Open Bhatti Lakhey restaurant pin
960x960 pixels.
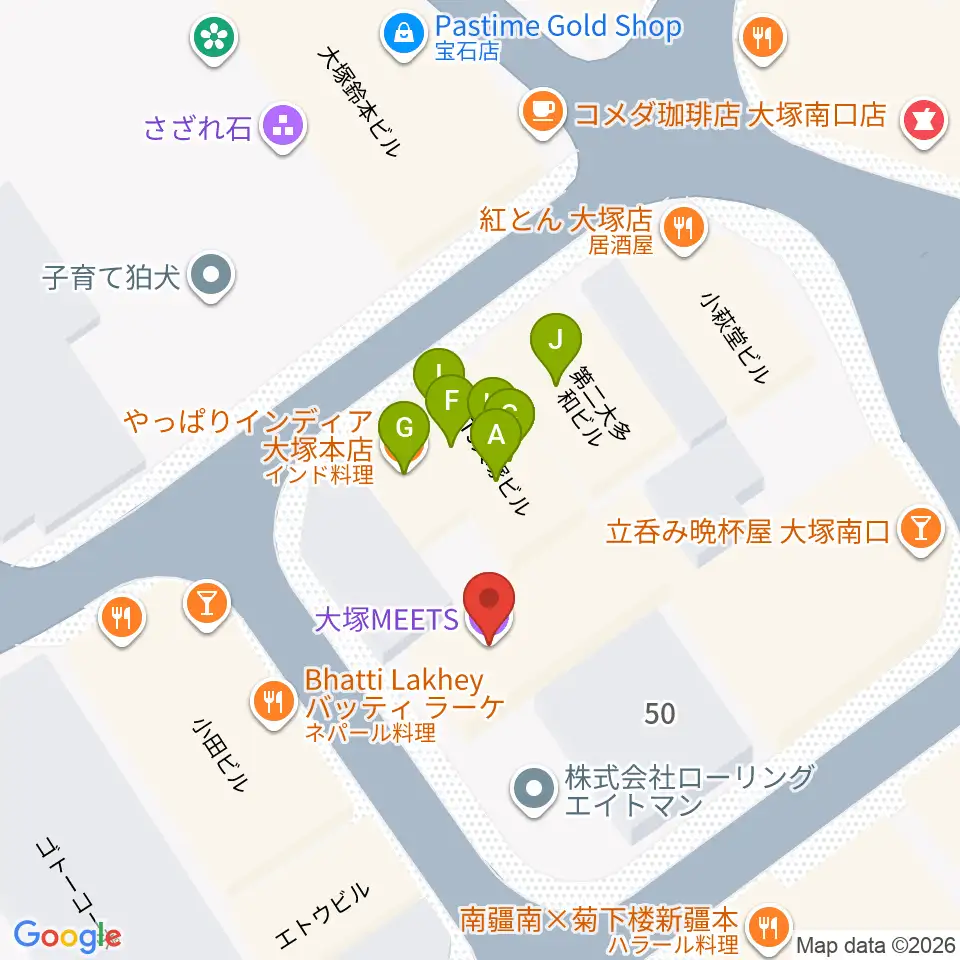[x=274, y=703]
